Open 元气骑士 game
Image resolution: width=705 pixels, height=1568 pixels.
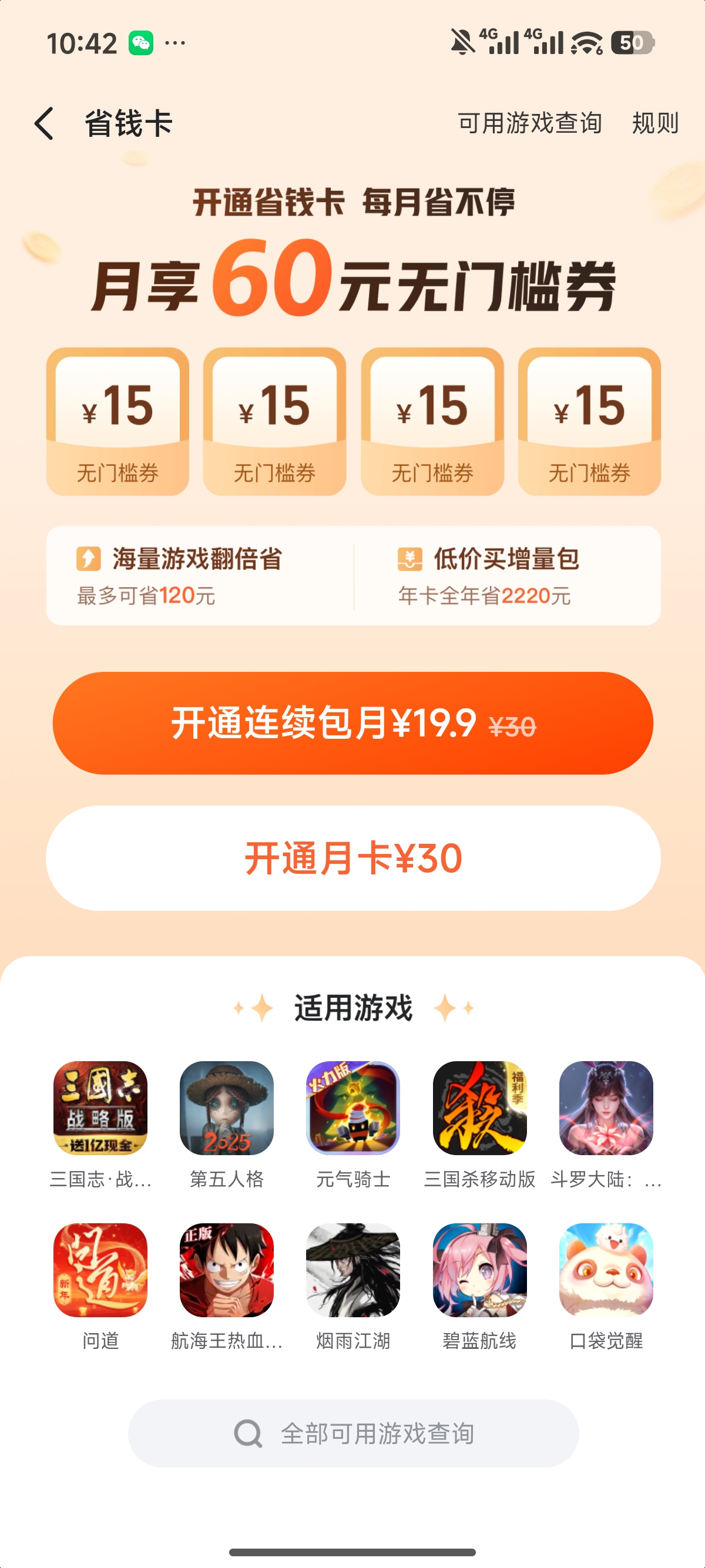[352, 1108]
